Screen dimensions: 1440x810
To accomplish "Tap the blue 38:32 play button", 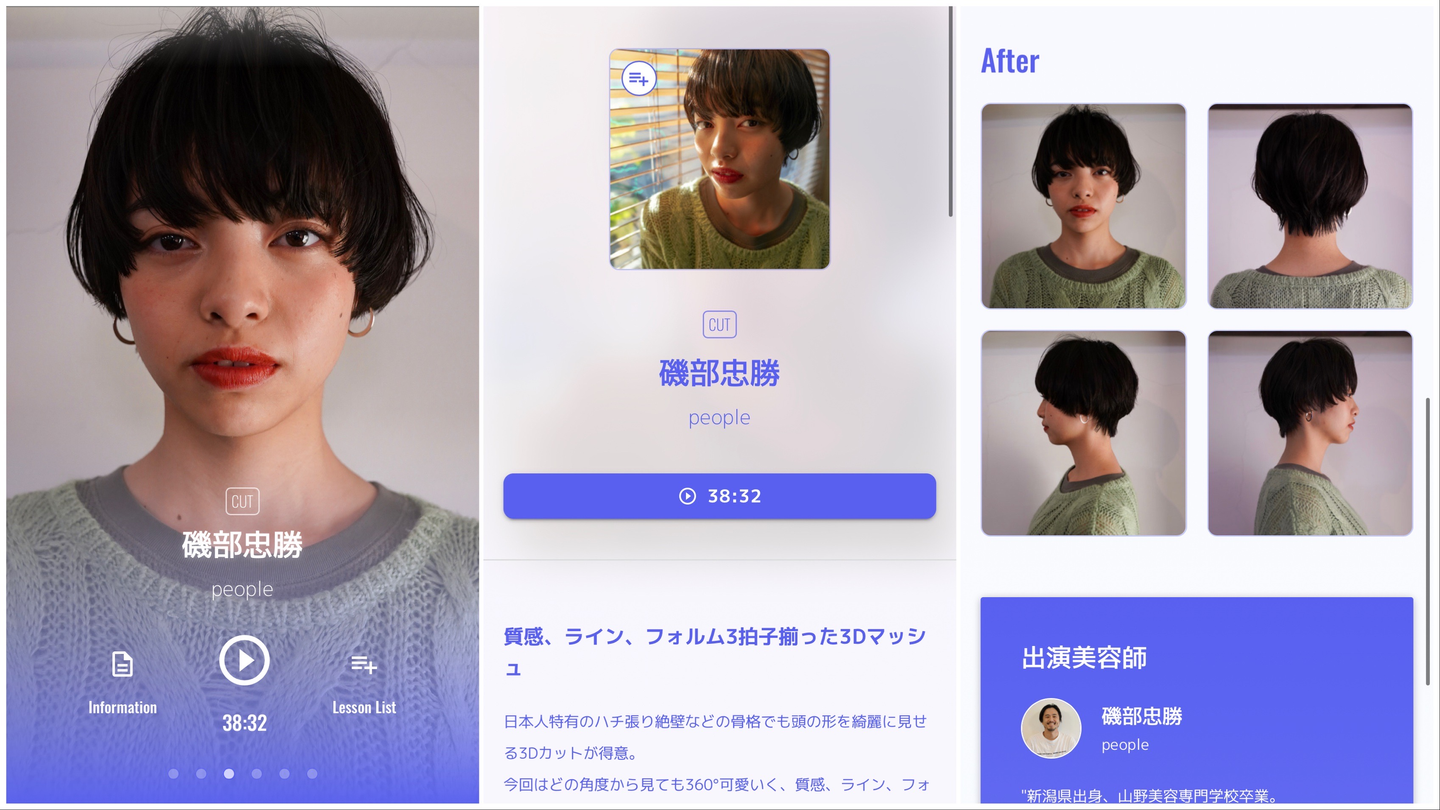I will [x=719, y=496].
